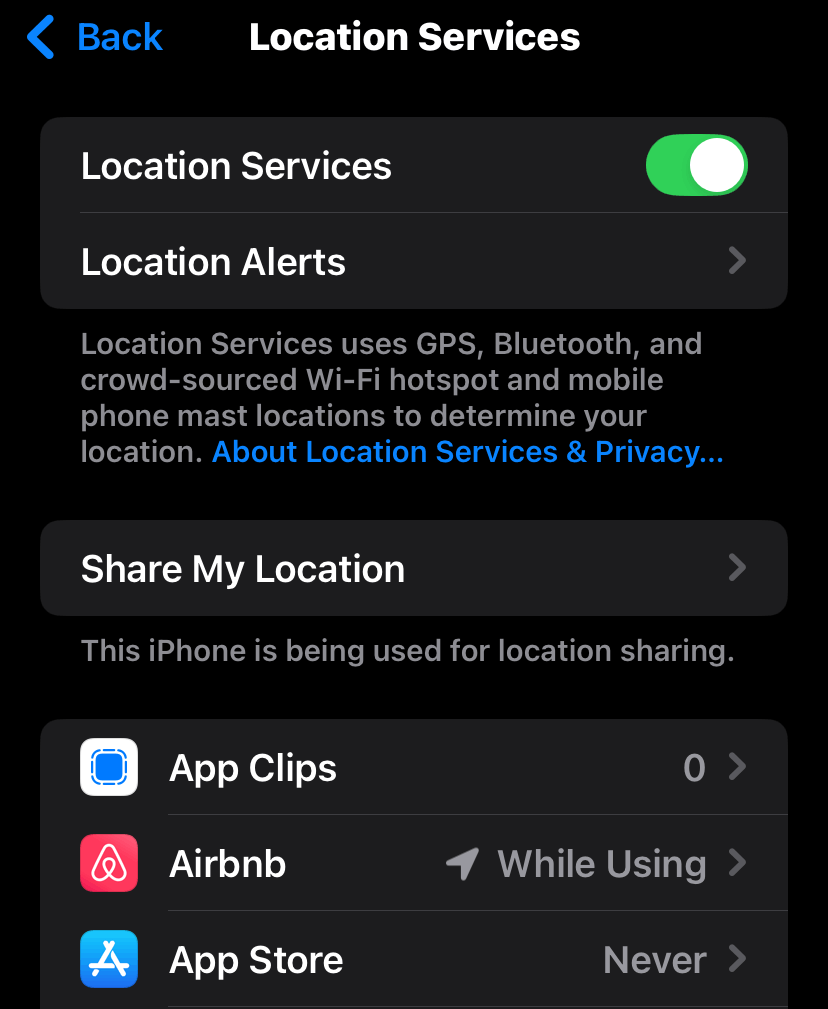The width and height of the screenshot is (828, 1009).
Task: Open App Store location permission
Action: click(414, 959)
